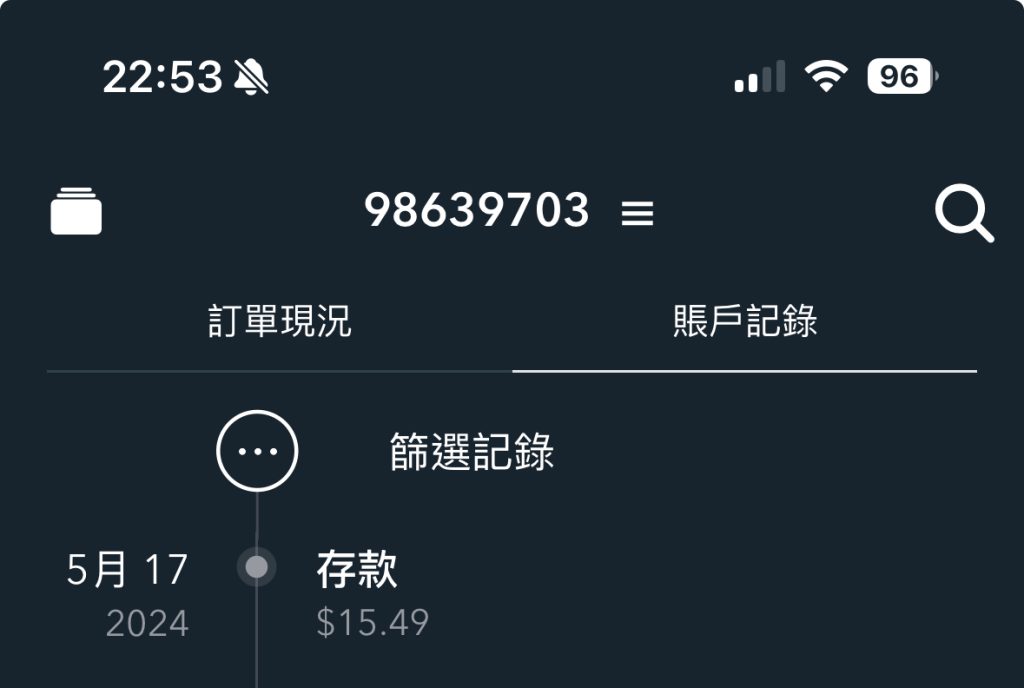Open the wallet icon in the header

pyautogui.click(x=76, y=211)
